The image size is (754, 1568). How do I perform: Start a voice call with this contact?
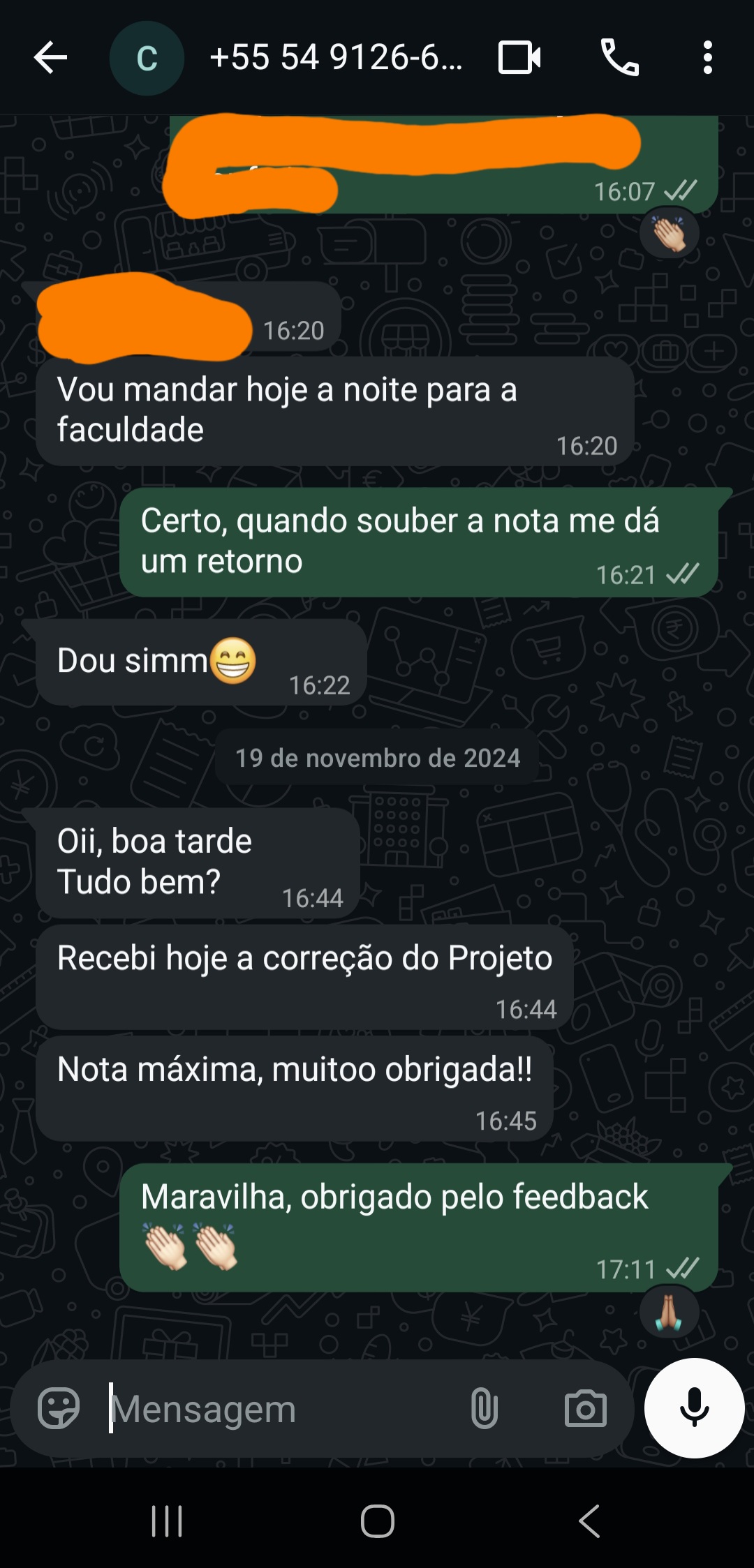point(620,59)
